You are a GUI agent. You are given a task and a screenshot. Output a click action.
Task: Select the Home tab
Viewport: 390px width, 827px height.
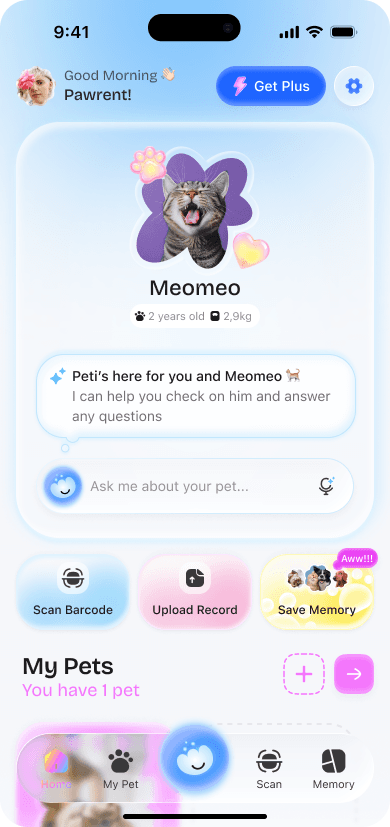[56, 770]
